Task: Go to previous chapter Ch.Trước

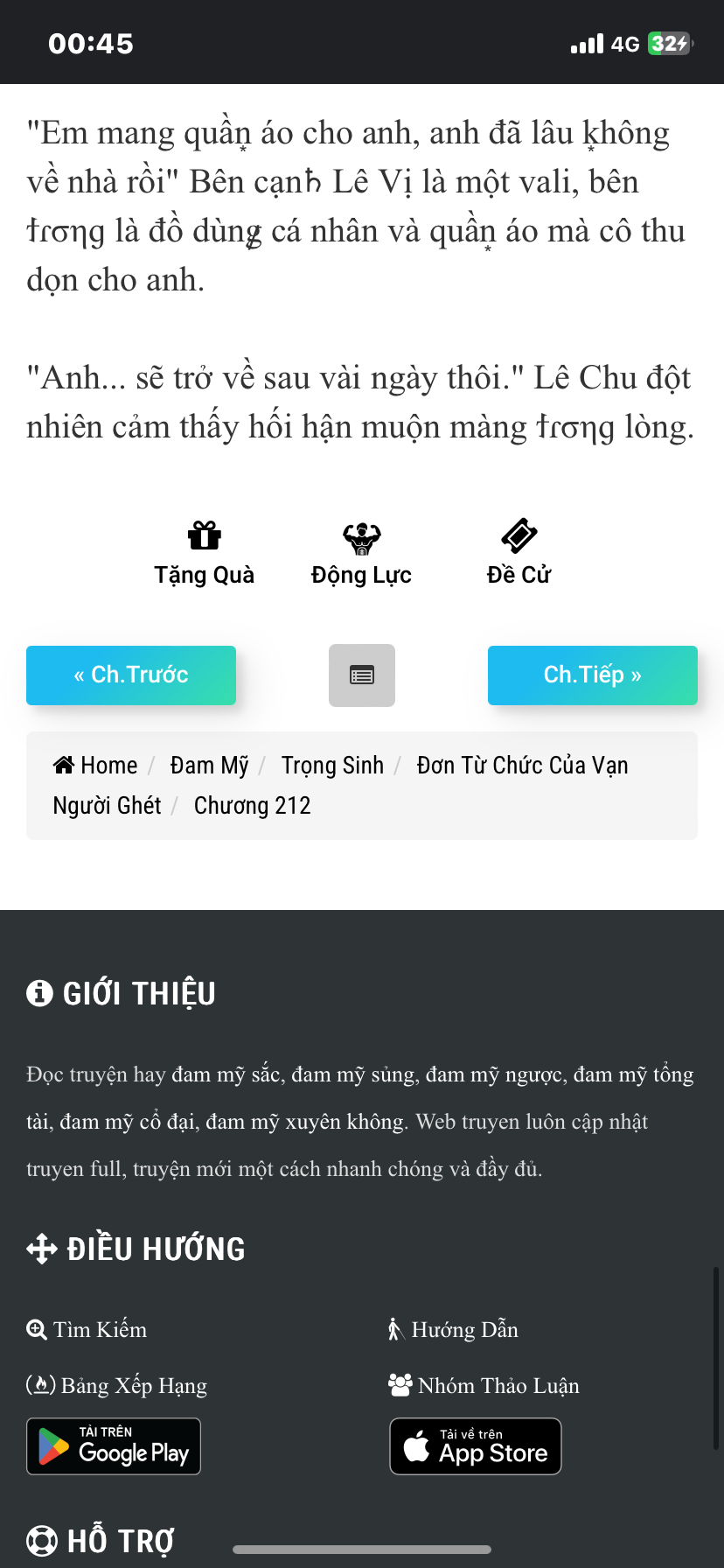Action: 131,675
